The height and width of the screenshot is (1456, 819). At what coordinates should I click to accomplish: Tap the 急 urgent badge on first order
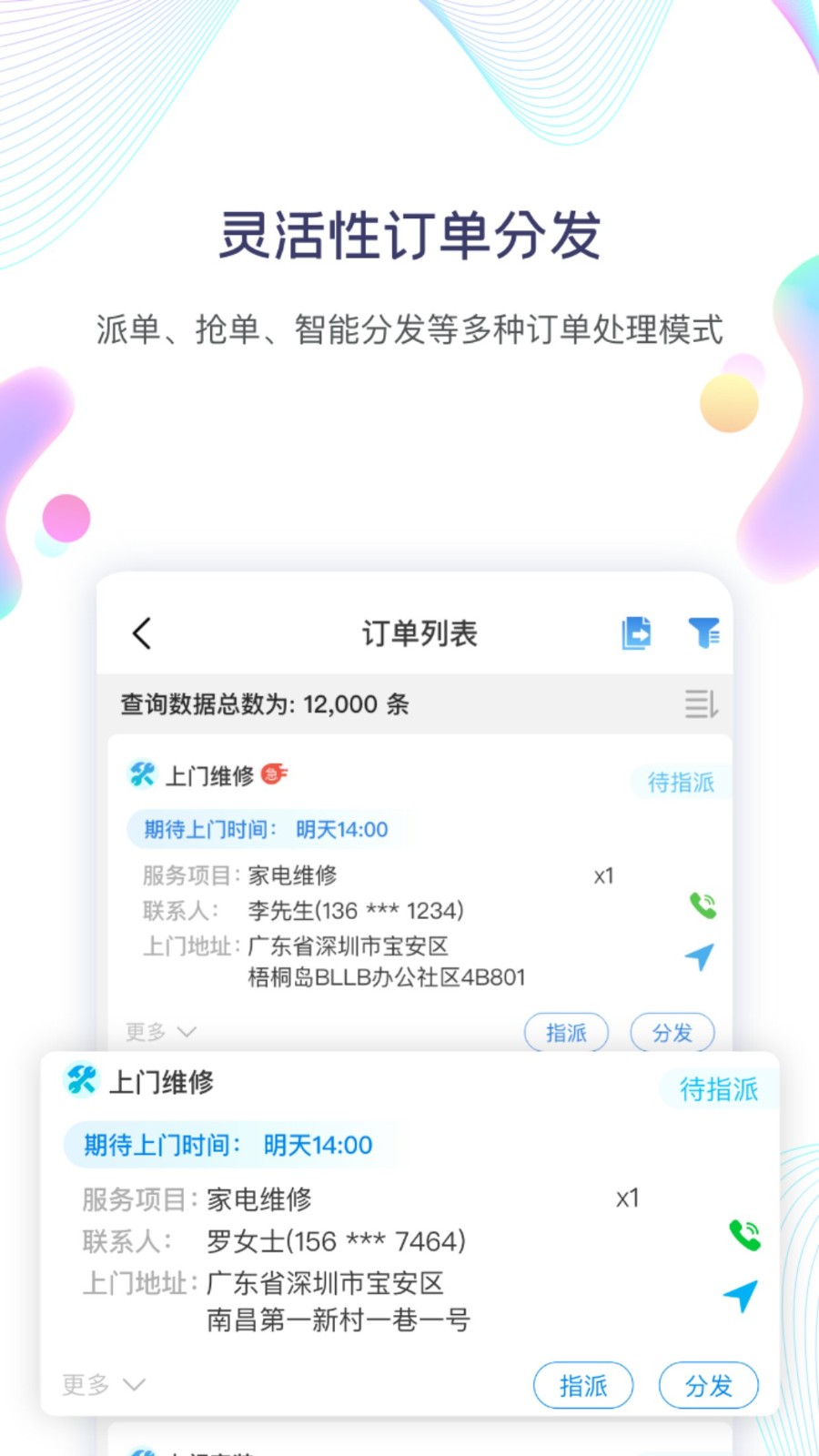274,774
